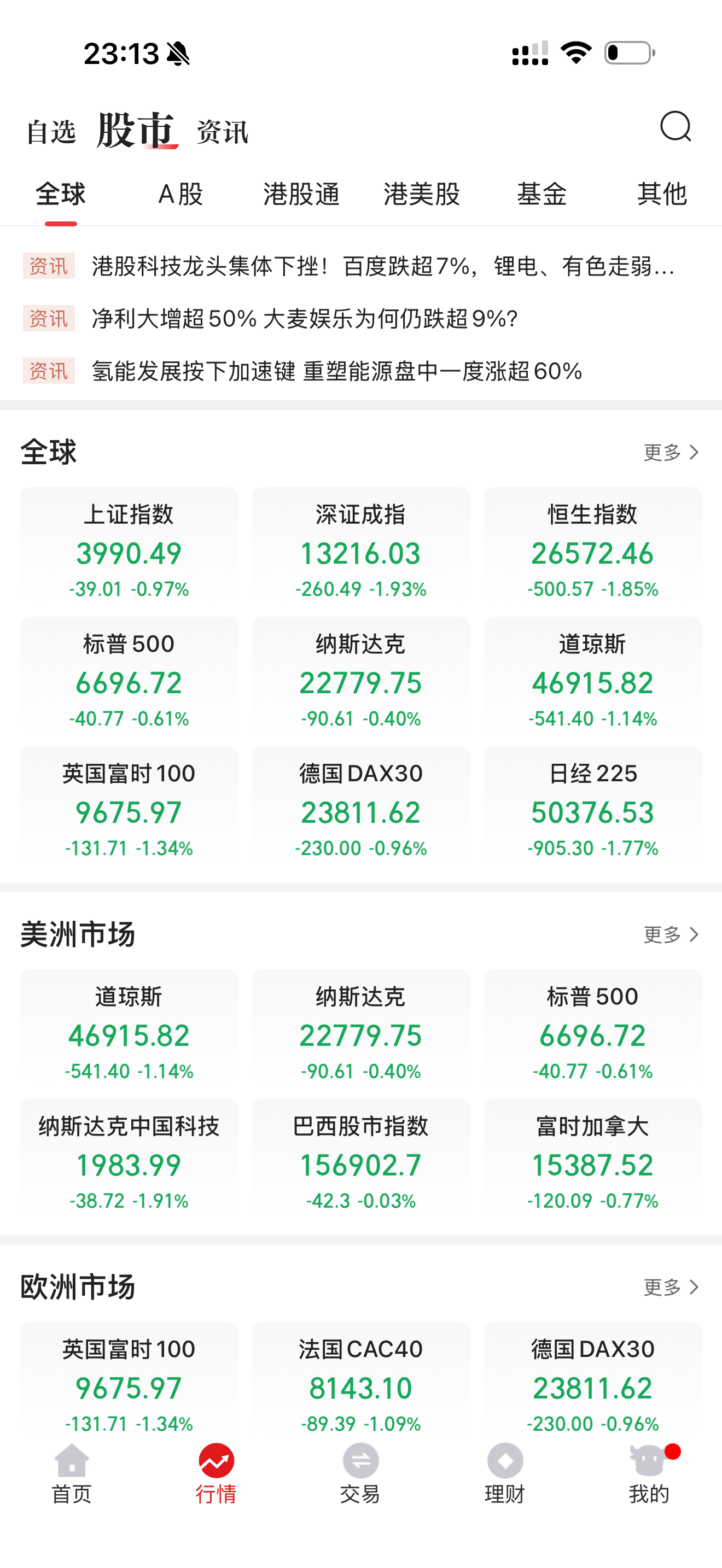This screenshot has width=722, height=1568.
Task: Open the 大麦娱乐 news headline
Action: tap(304, 318)
